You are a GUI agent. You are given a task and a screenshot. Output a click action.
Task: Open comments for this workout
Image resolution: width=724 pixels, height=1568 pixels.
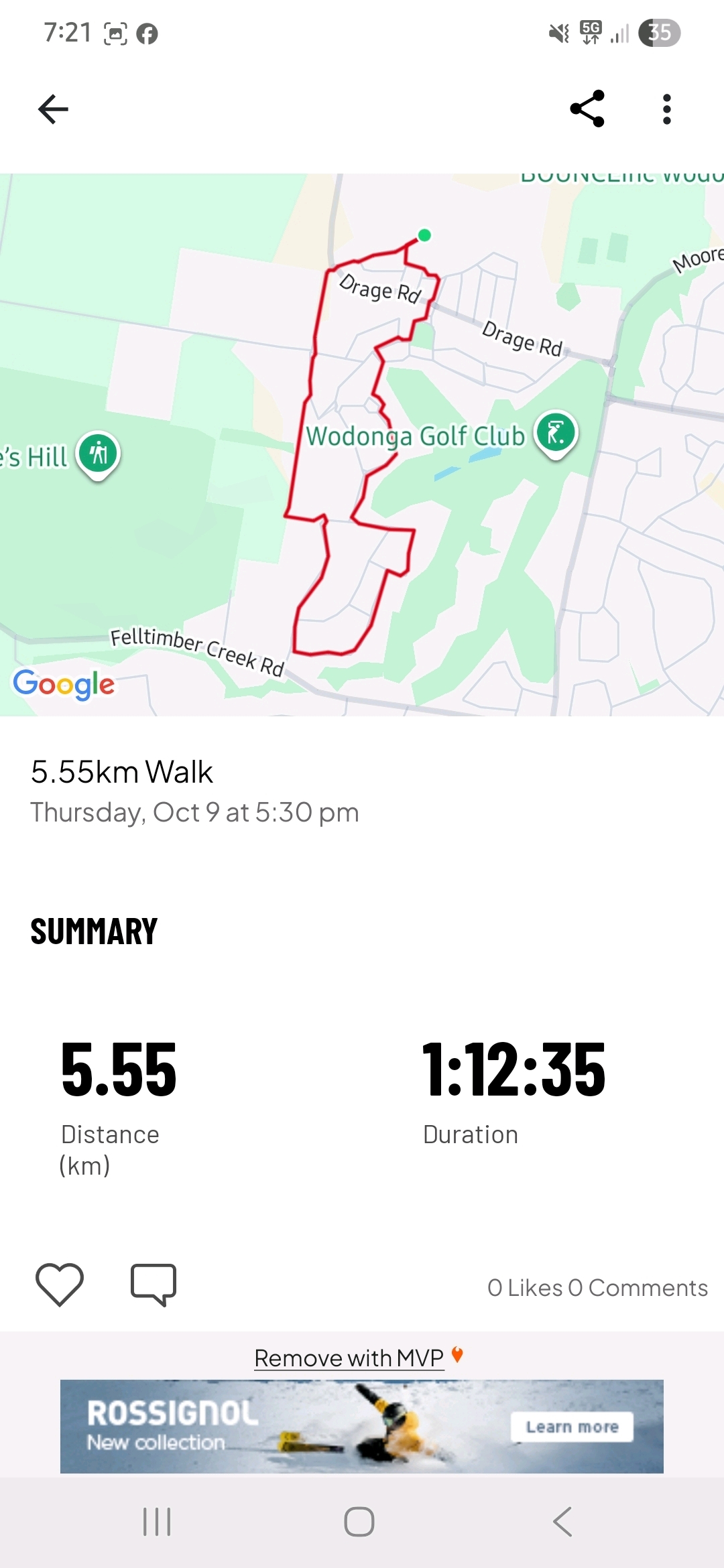(x=154, y=1285)
